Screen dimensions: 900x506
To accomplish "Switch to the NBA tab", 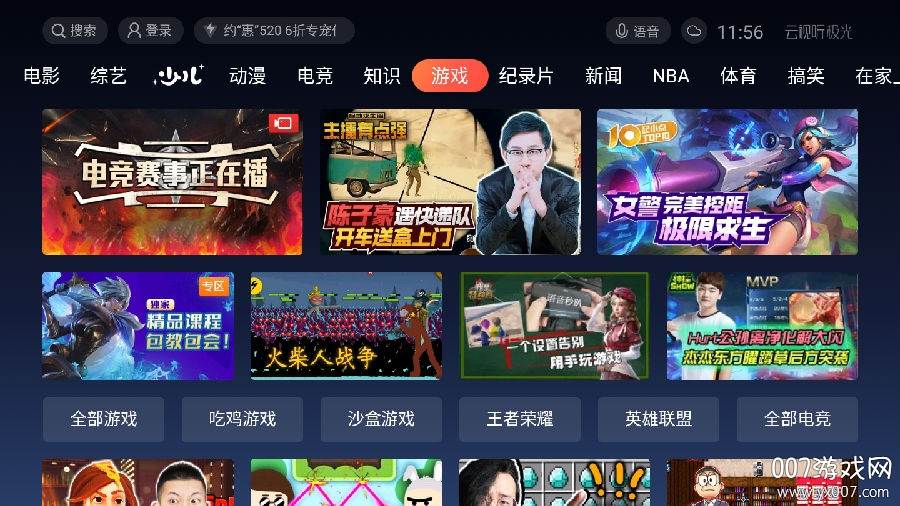I will [x=670, y=76].
